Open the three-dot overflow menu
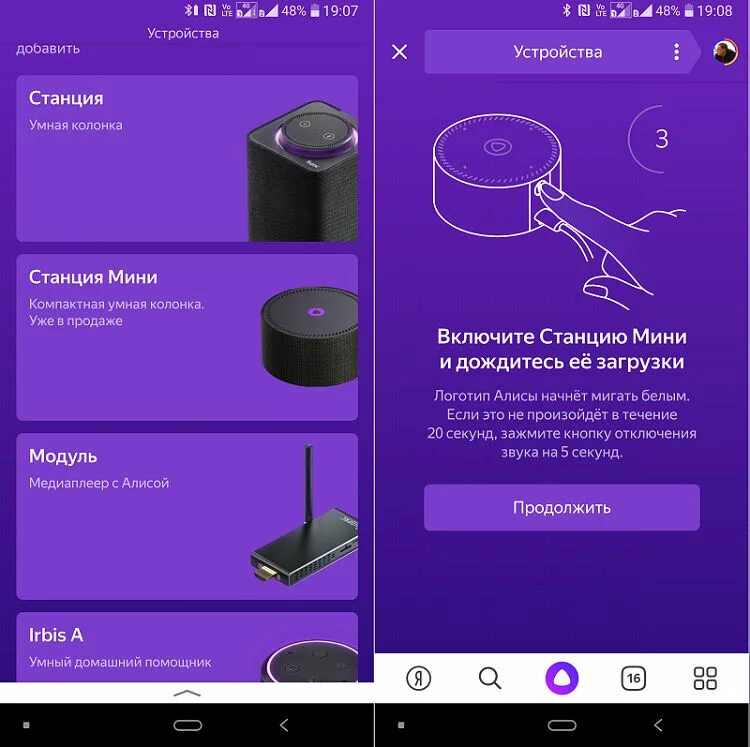 click(676, 52)
